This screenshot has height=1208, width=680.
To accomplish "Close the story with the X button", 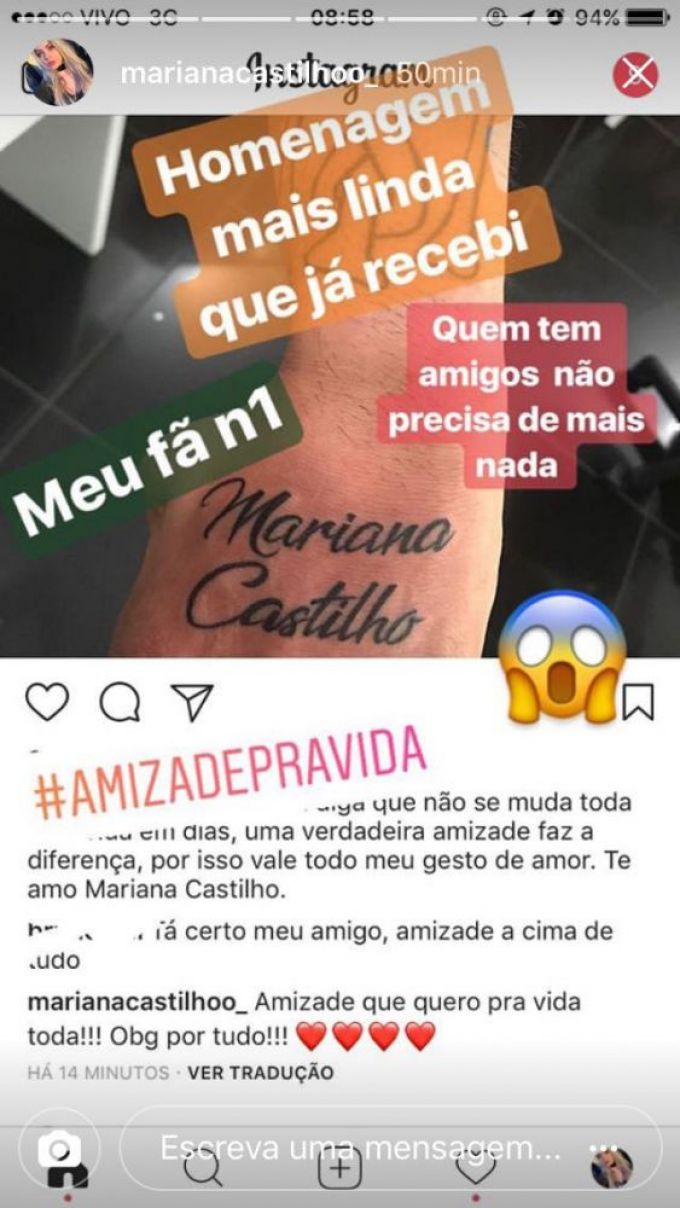I will (x=636, y=75).
